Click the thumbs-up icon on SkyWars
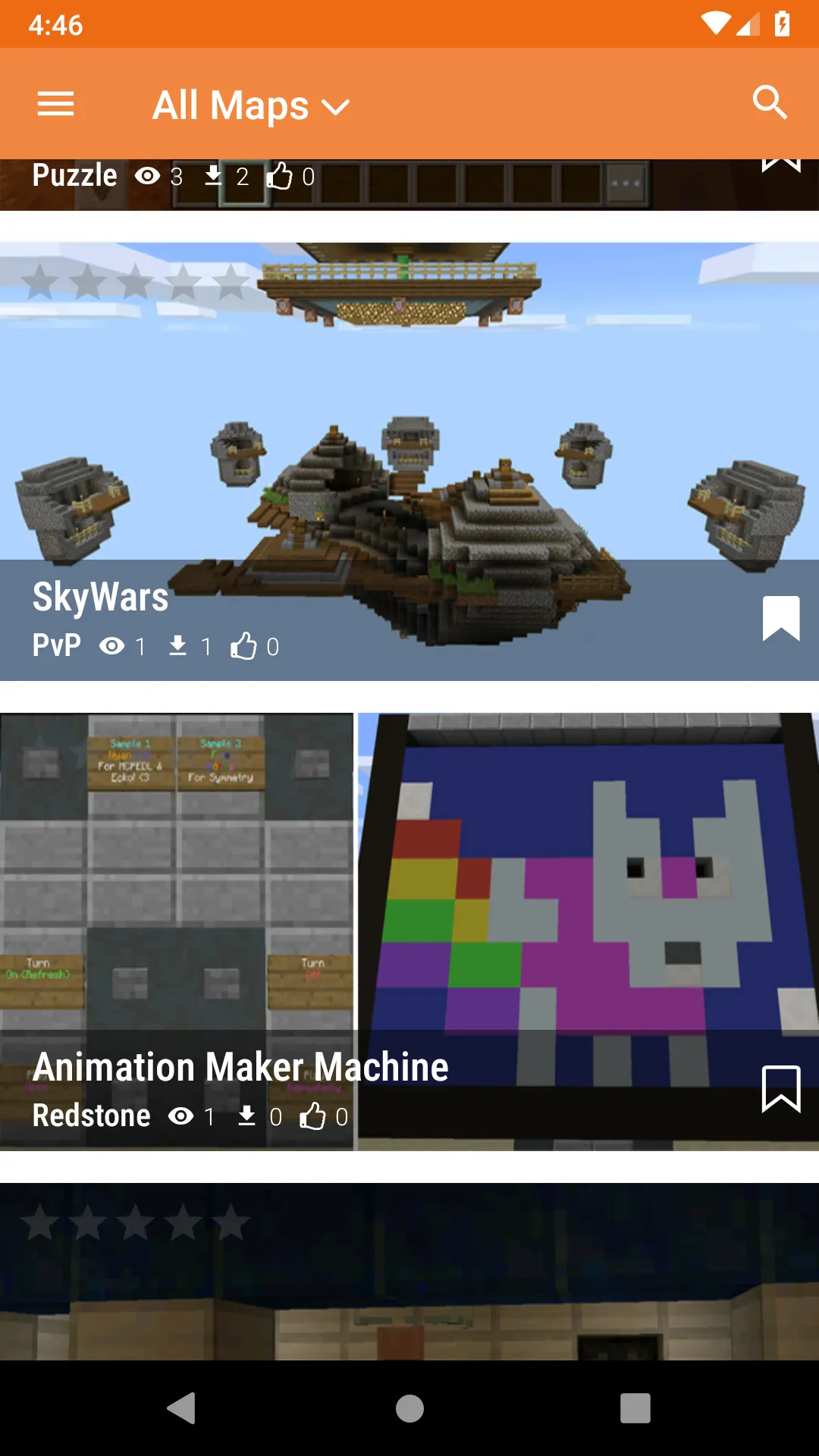819x1456 pixels. pos(244,646)
